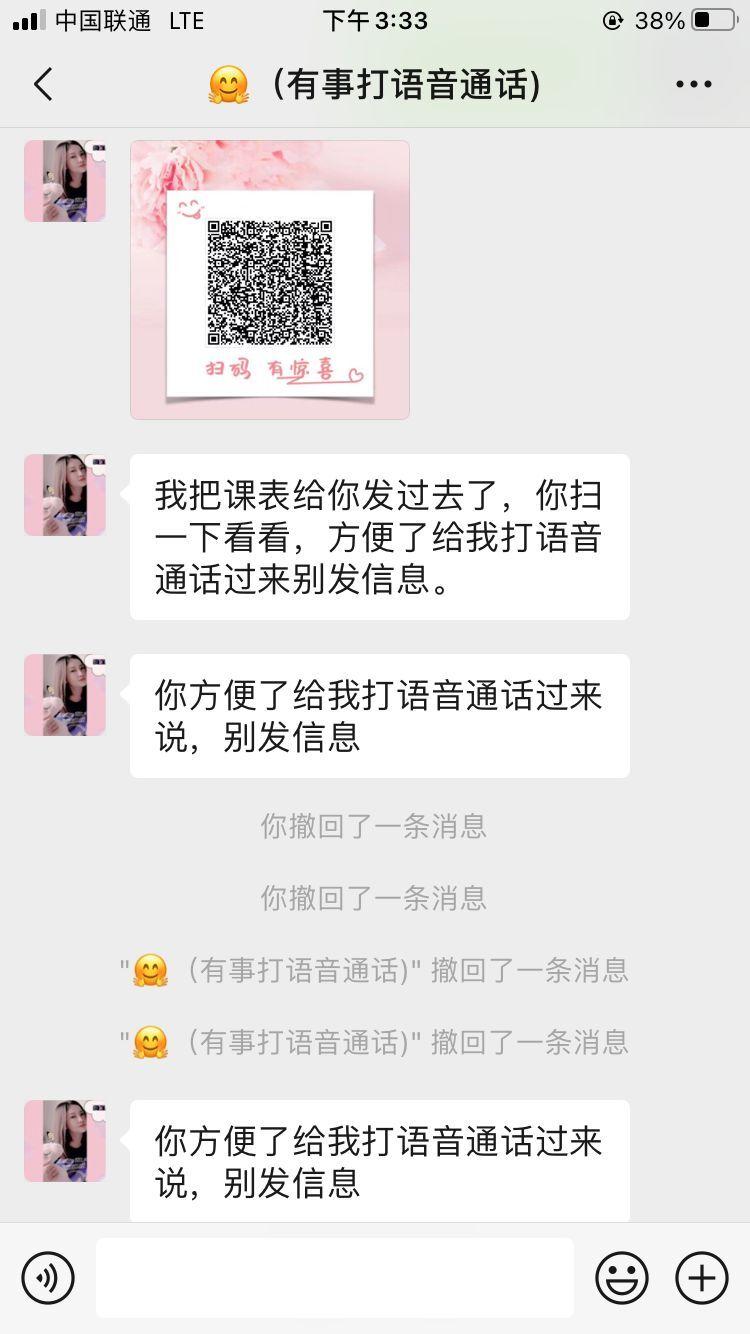
Task: Open the emoji sticker panel
Action: 622,1277
